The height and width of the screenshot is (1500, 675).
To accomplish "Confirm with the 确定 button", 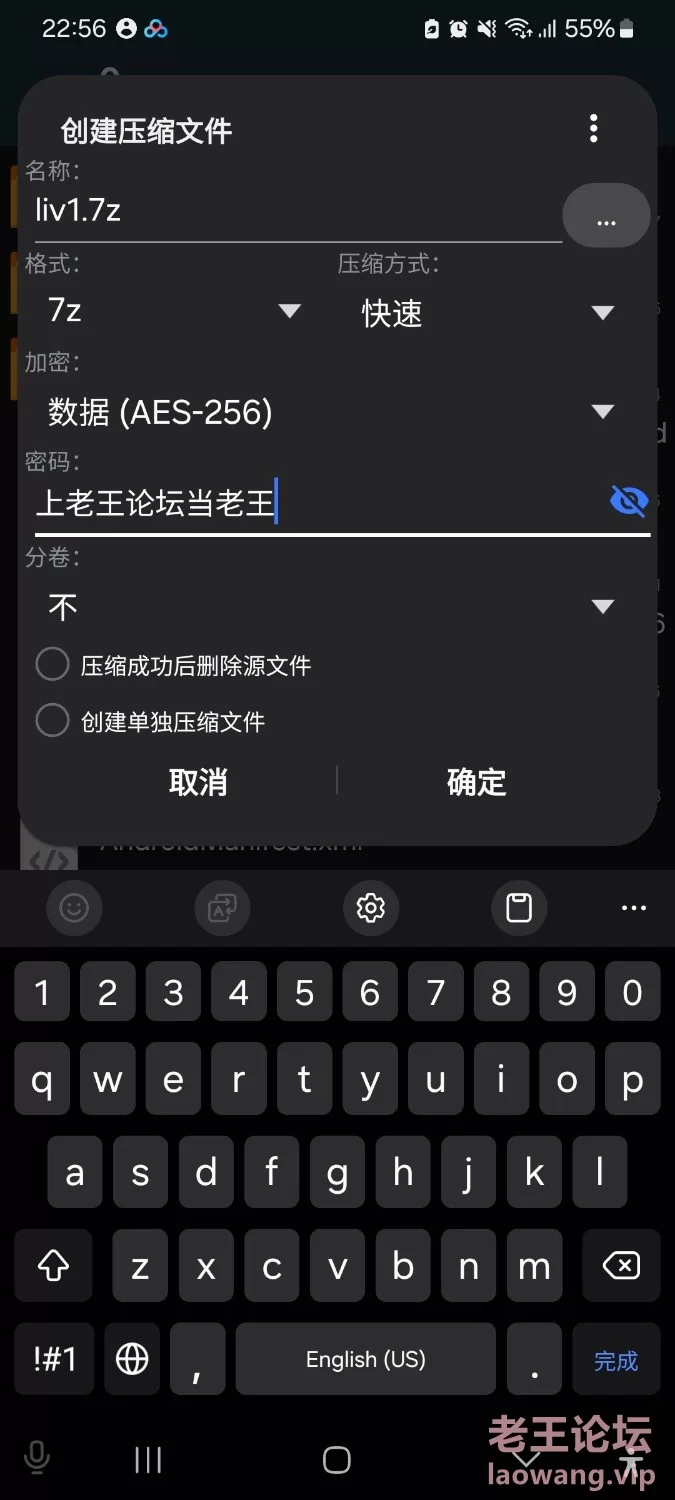I will pos(477,782).
